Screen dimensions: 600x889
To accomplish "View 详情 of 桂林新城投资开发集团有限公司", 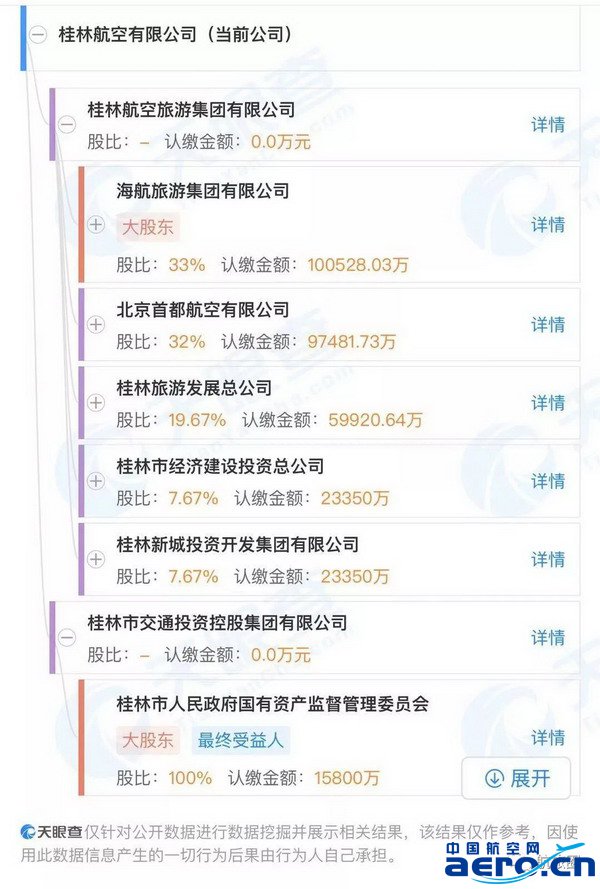I will pos(548,560).
